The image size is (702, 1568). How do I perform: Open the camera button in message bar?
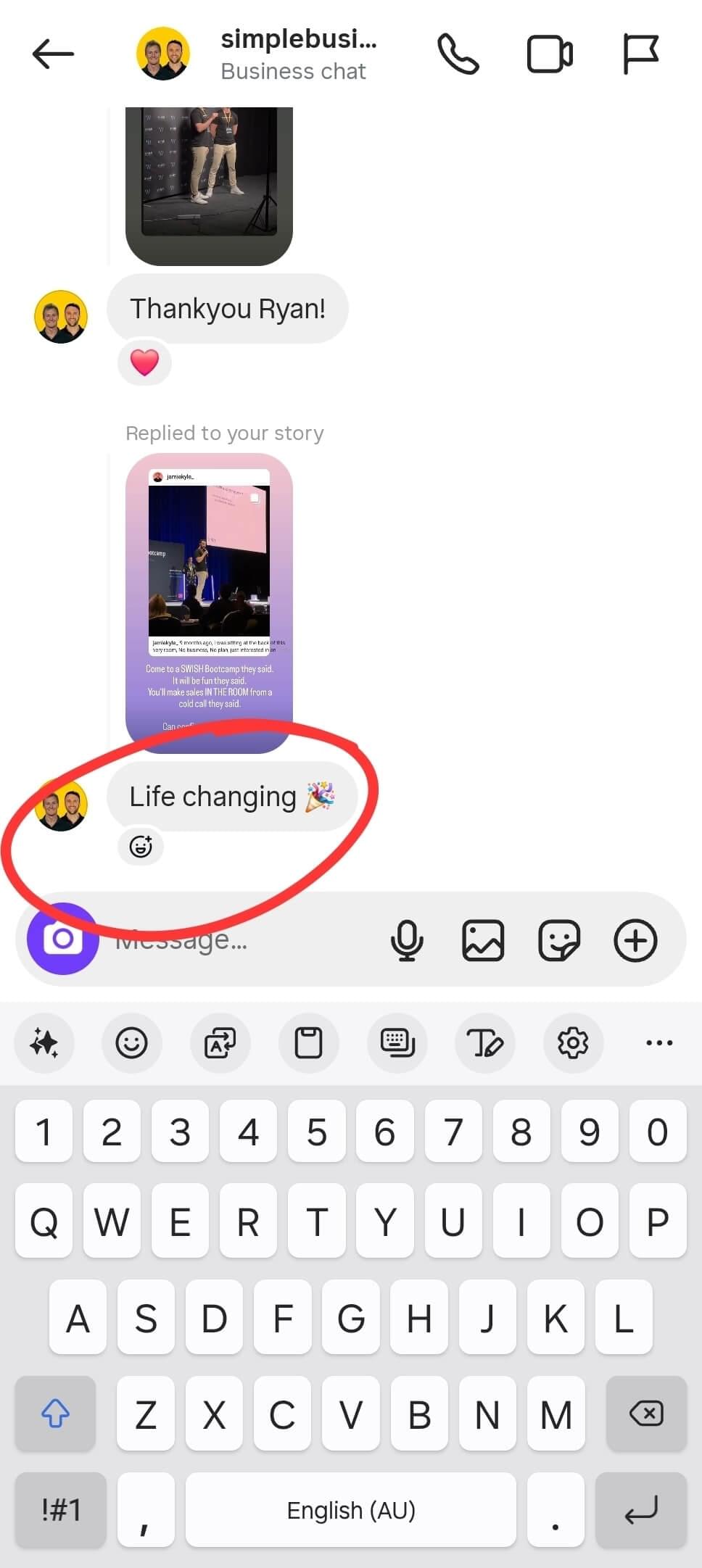click(63, 939)
